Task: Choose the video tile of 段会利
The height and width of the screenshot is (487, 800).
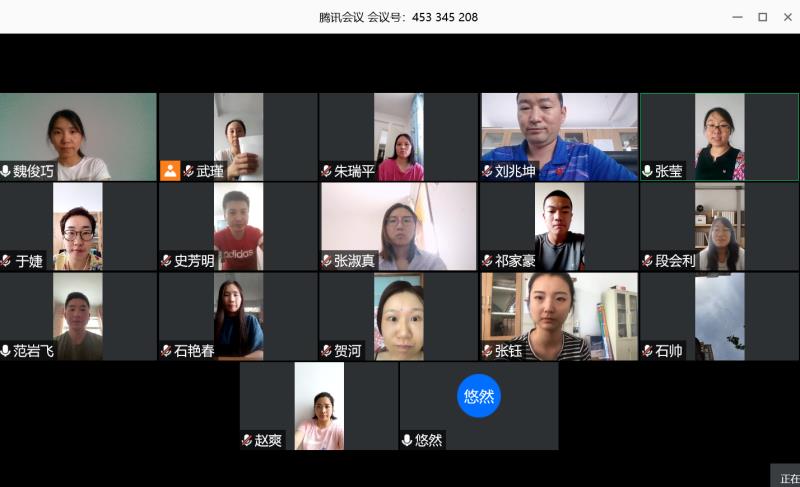Action: (719, 226)
